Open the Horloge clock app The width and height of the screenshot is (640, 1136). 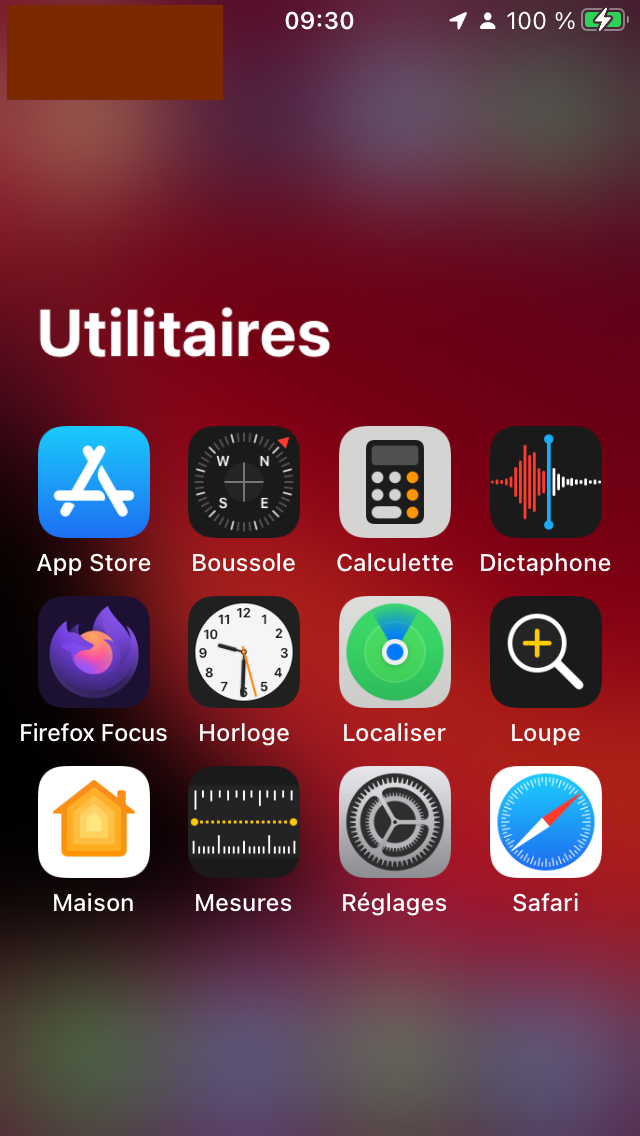(x=244, y=652)
